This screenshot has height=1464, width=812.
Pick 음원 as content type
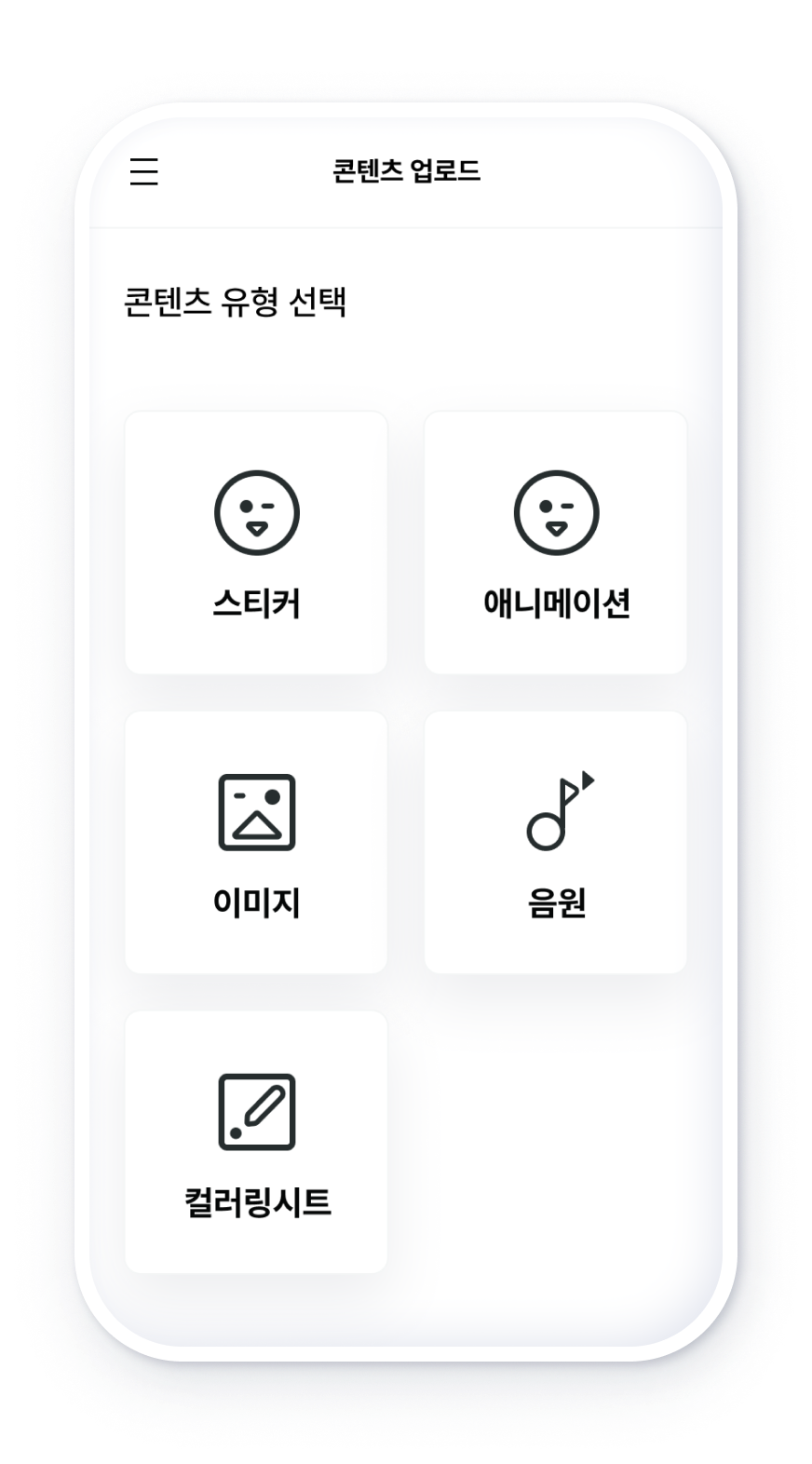pos(556,843)
